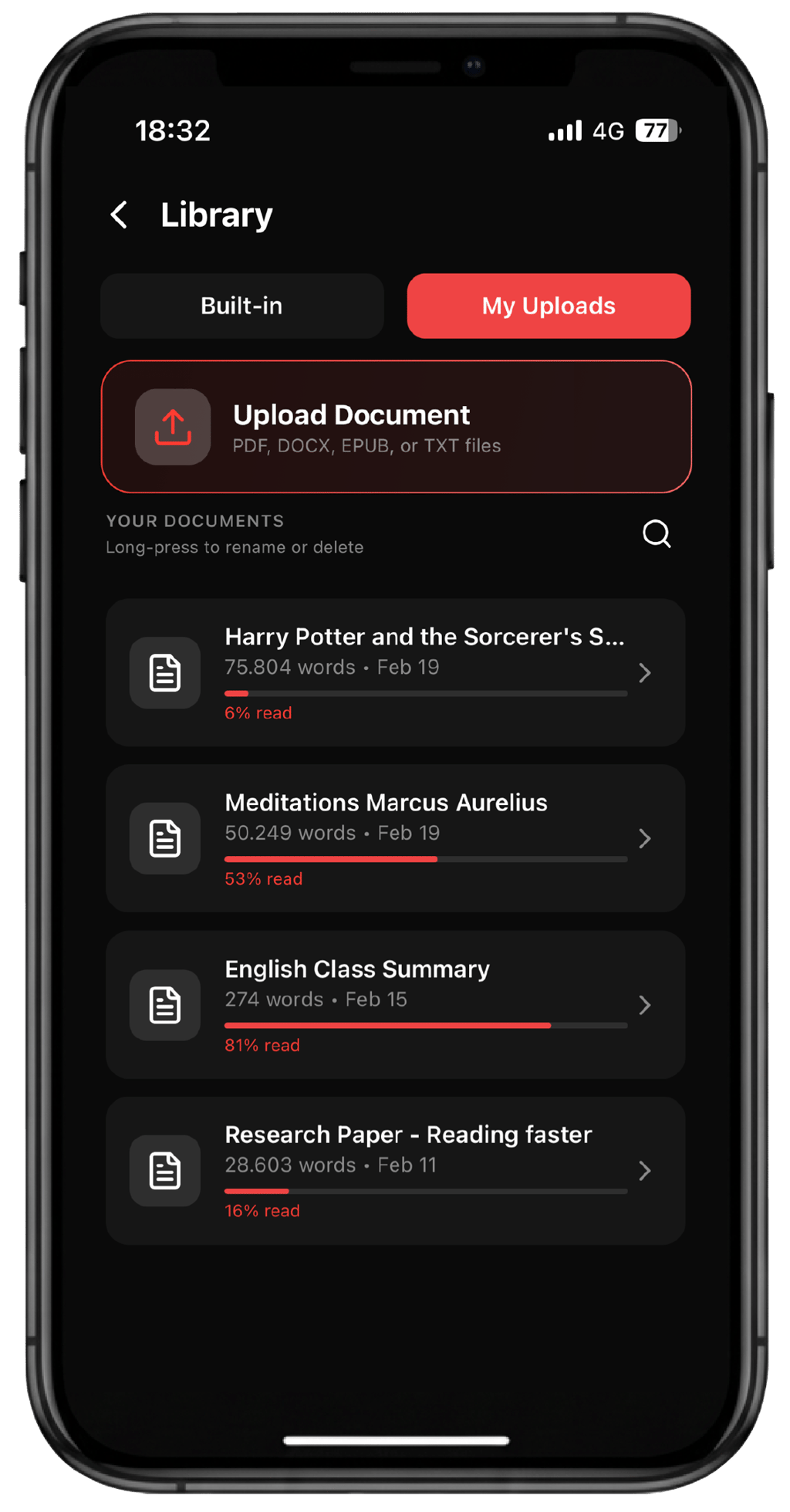790x1512 pixels.
Task: Go back from the Library screen
Action: tap(120, 215)
